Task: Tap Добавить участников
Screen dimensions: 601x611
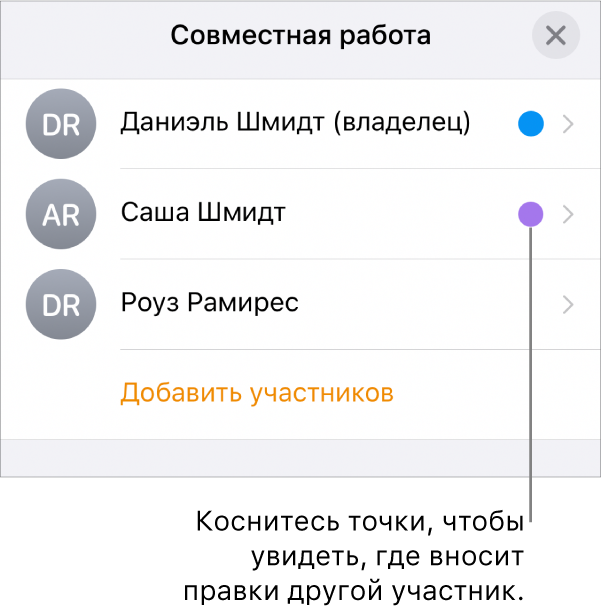Action: 257,393
